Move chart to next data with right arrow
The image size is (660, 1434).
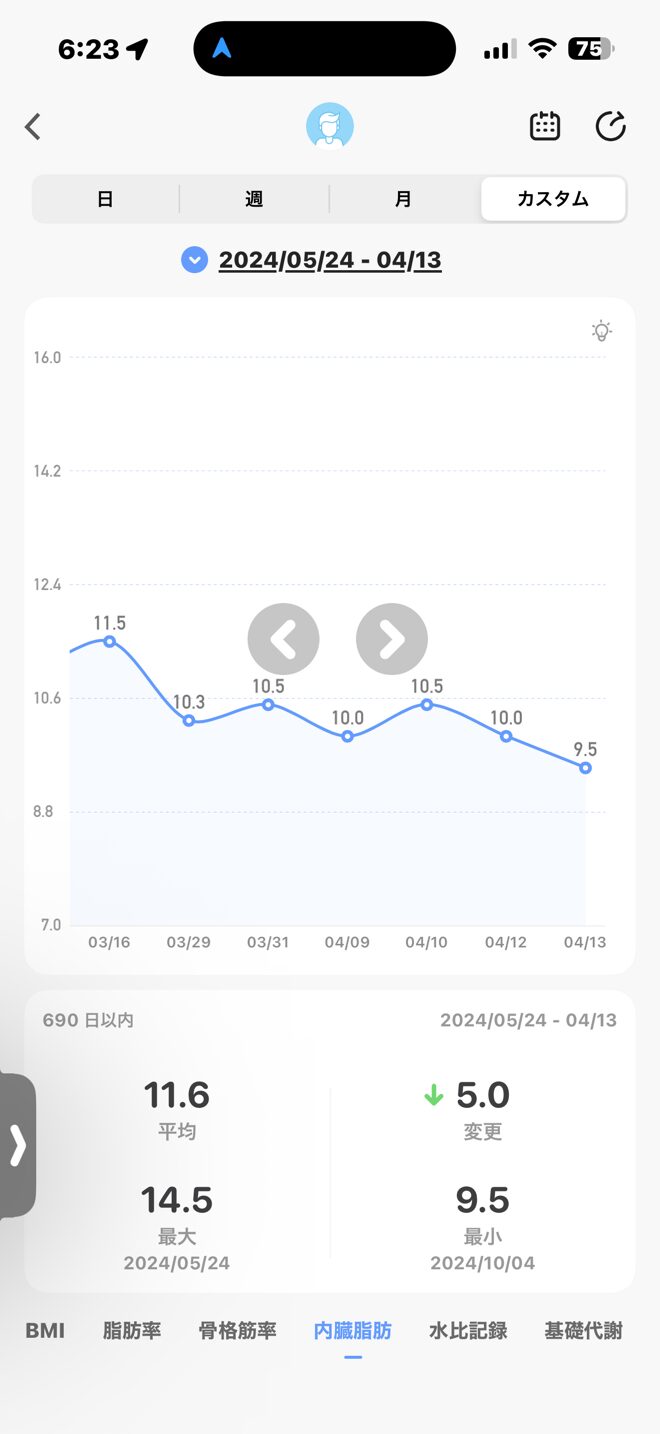point(392,639)
